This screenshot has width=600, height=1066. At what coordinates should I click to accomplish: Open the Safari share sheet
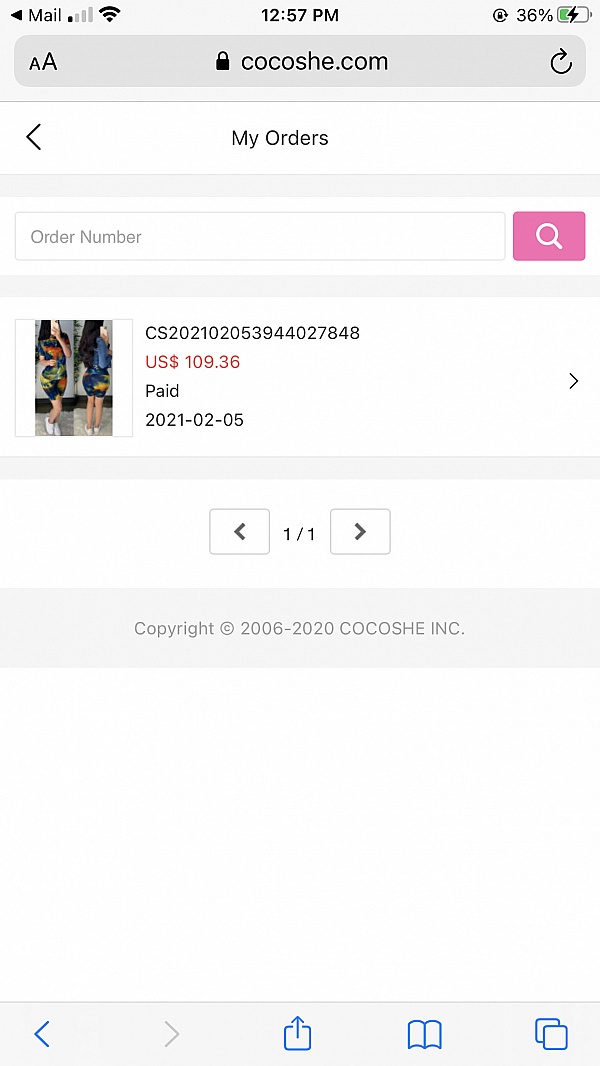(x=297, y=1033)
